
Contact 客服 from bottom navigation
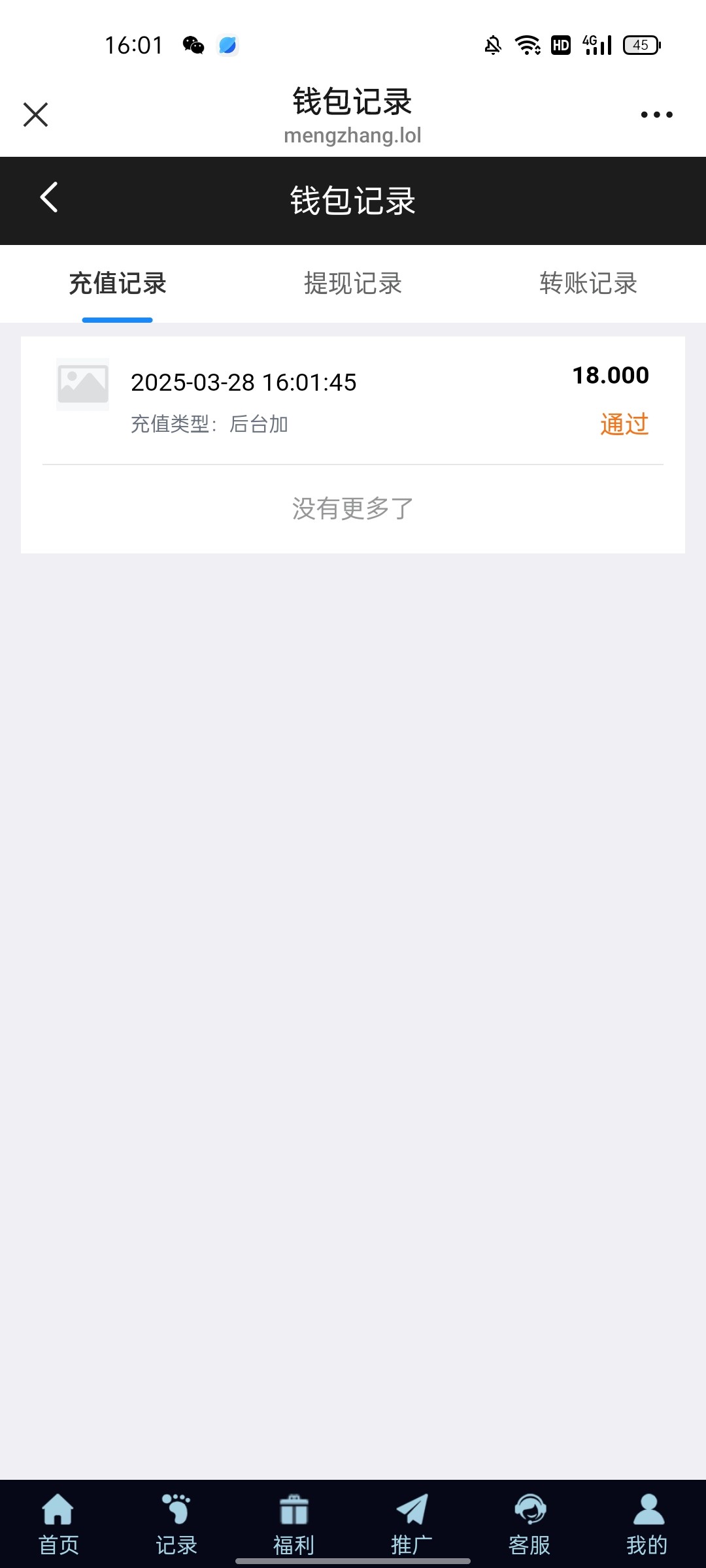point(529,1524)
